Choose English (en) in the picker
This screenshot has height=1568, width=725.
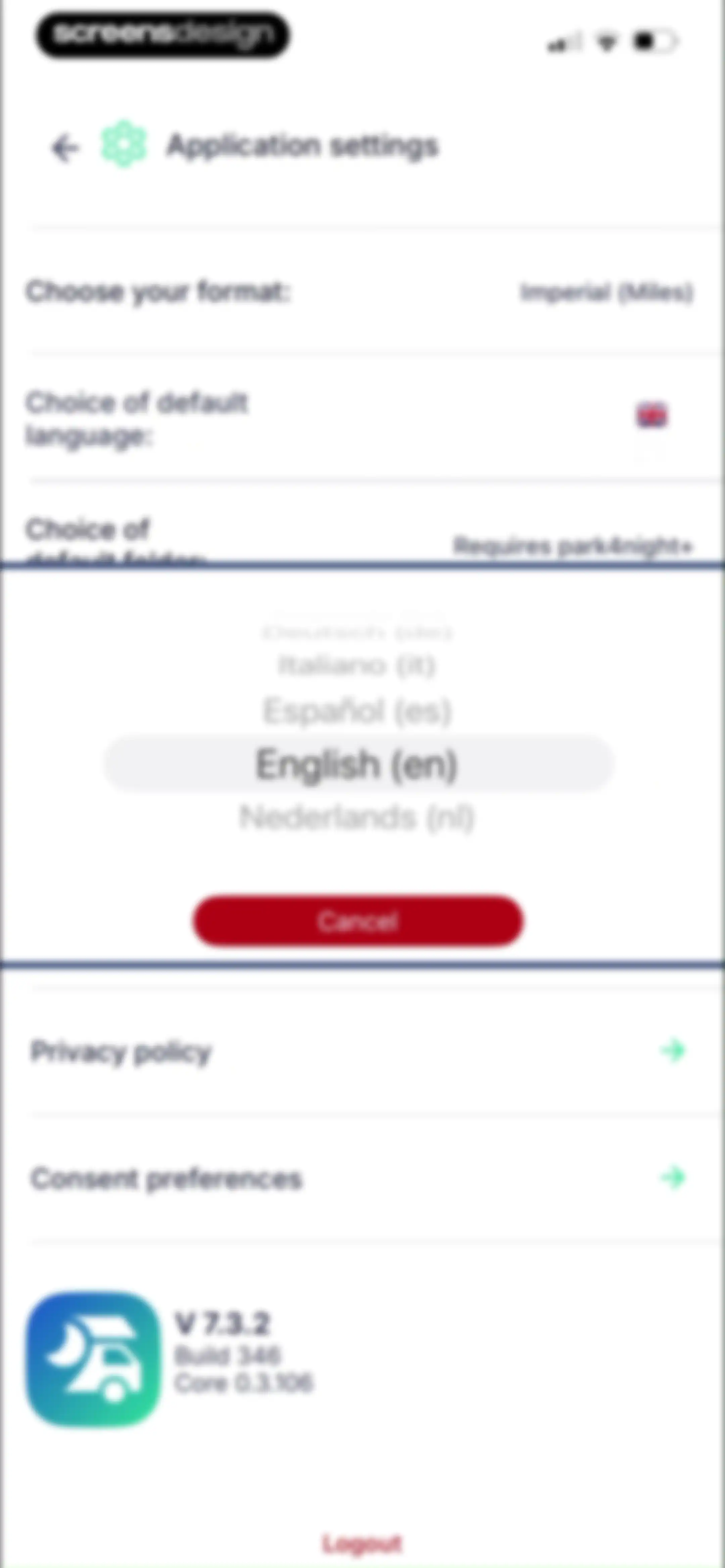pyautogui.click(x=357, y=765)
